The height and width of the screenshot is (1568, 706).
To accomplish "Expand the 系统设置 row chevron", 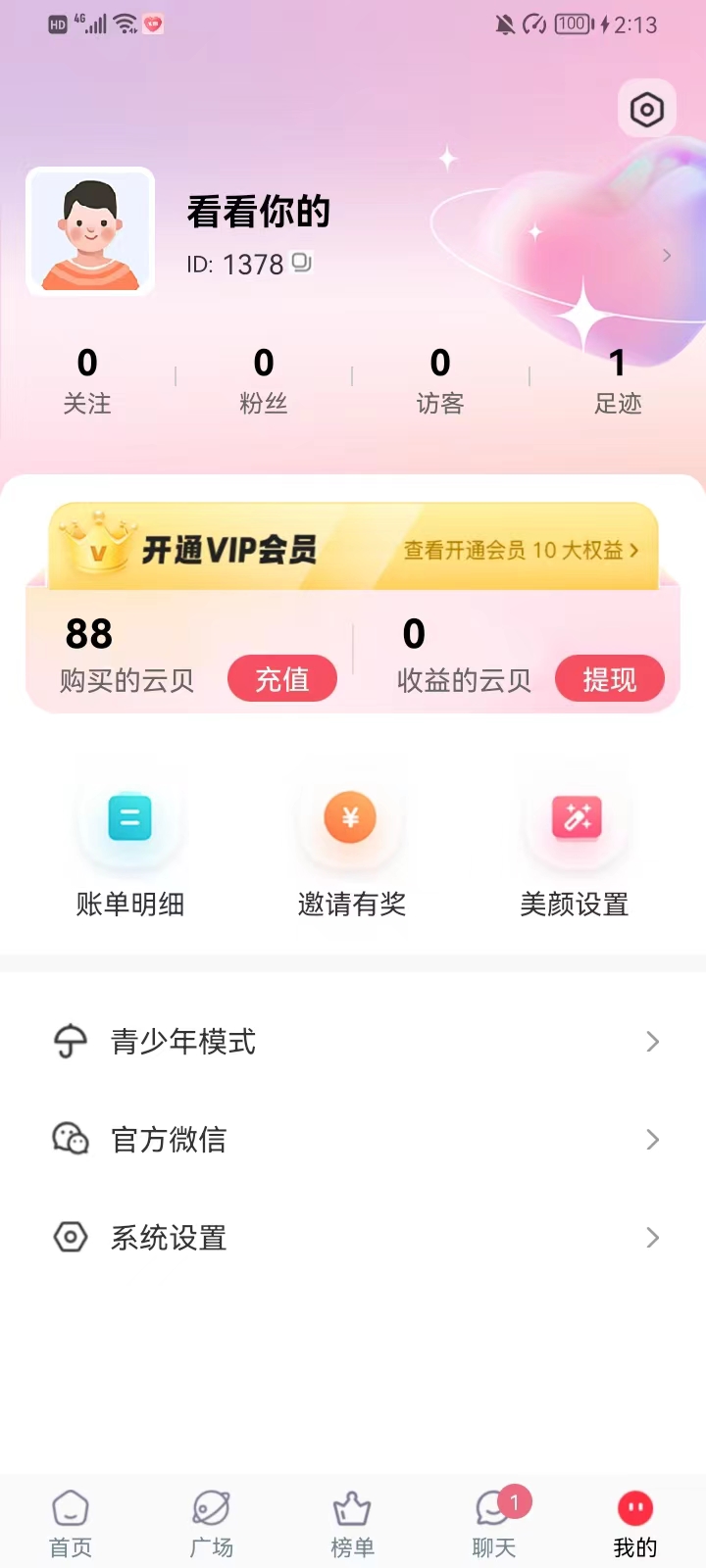I will tap(652, 1238).
